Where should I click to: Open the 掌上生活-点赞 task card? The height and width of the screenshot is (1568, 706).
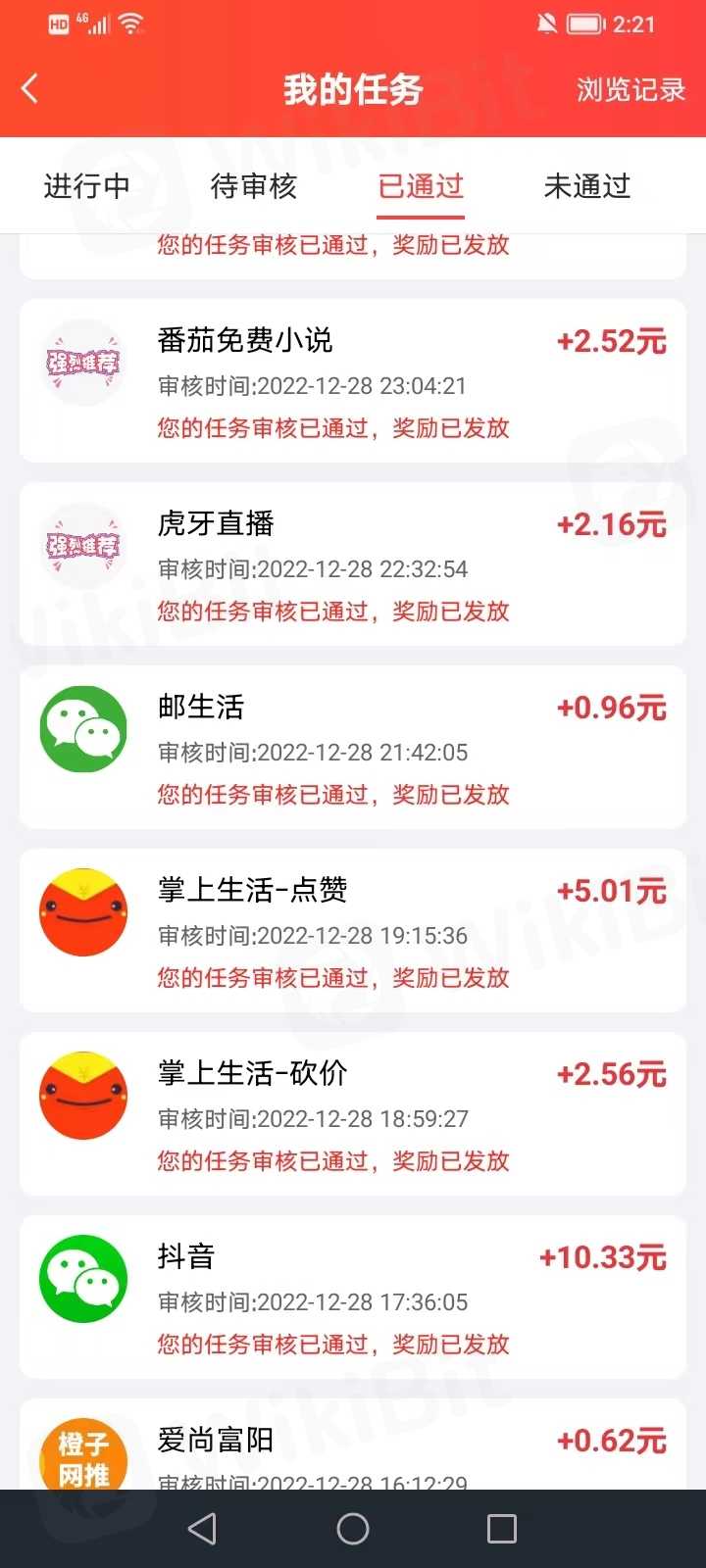tap(353, 930)
